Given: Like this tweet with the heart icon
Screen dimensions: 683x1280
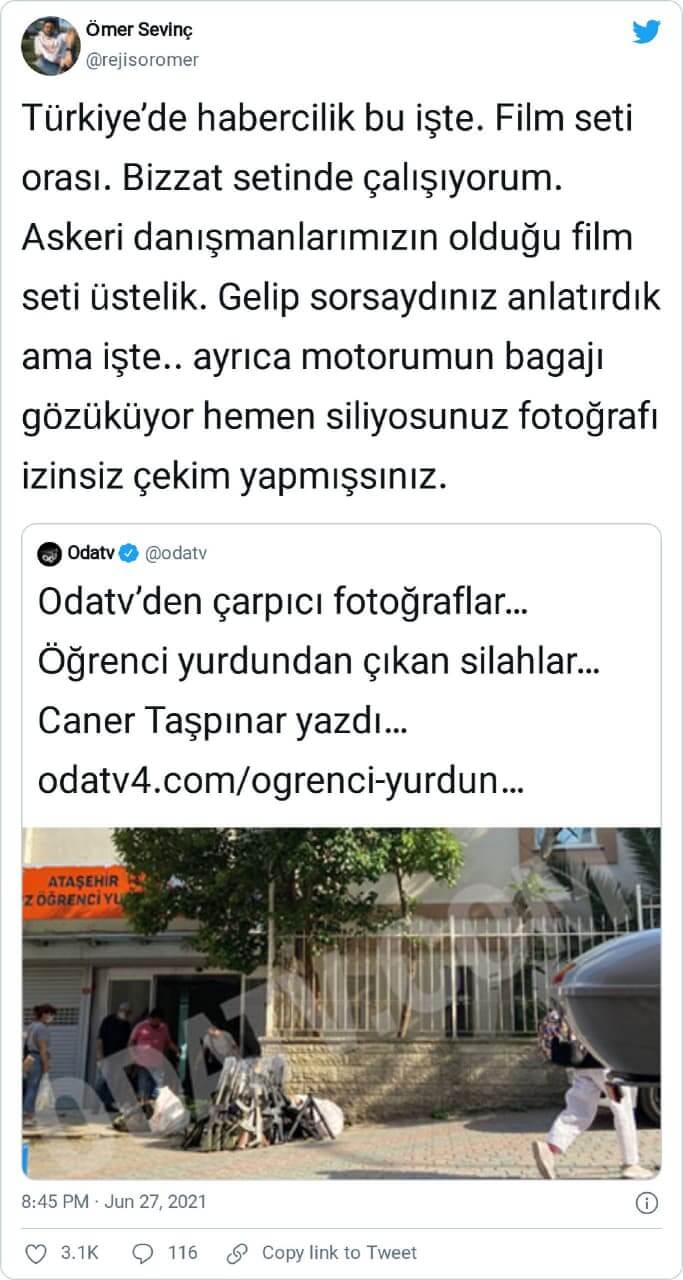Looking at the screenshot, I should (36, 1252).
